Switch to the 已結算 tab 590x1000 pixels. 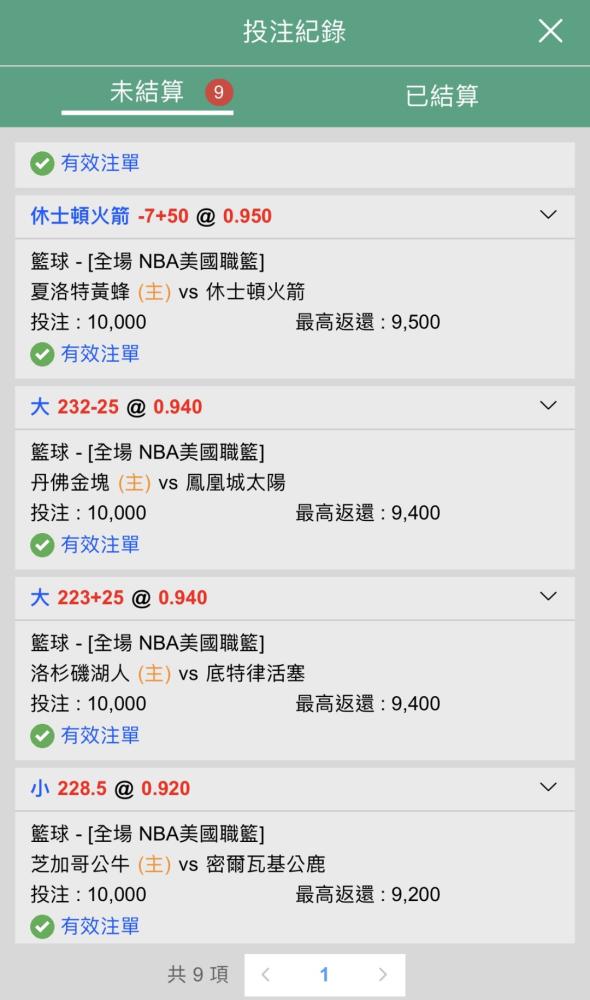(441, 96)
